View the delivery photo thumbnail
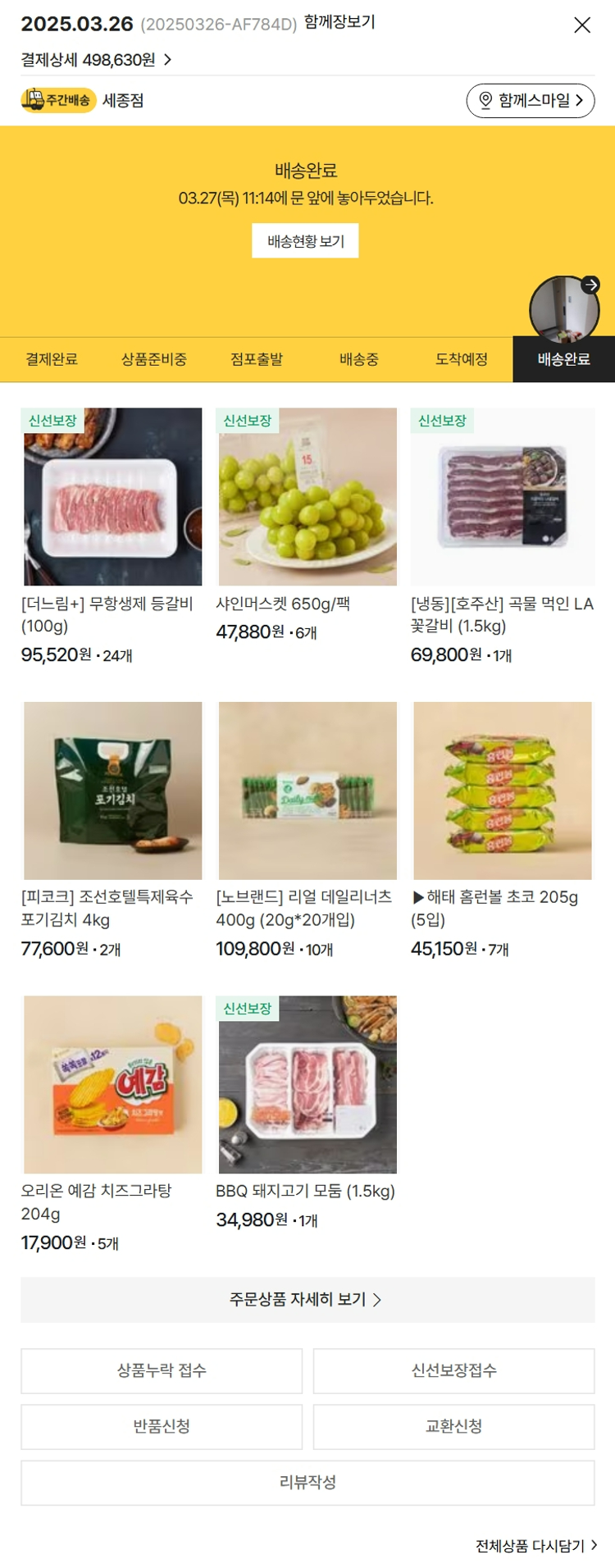Viewport: 615px width, 1568px height. [x=564, y=310]
